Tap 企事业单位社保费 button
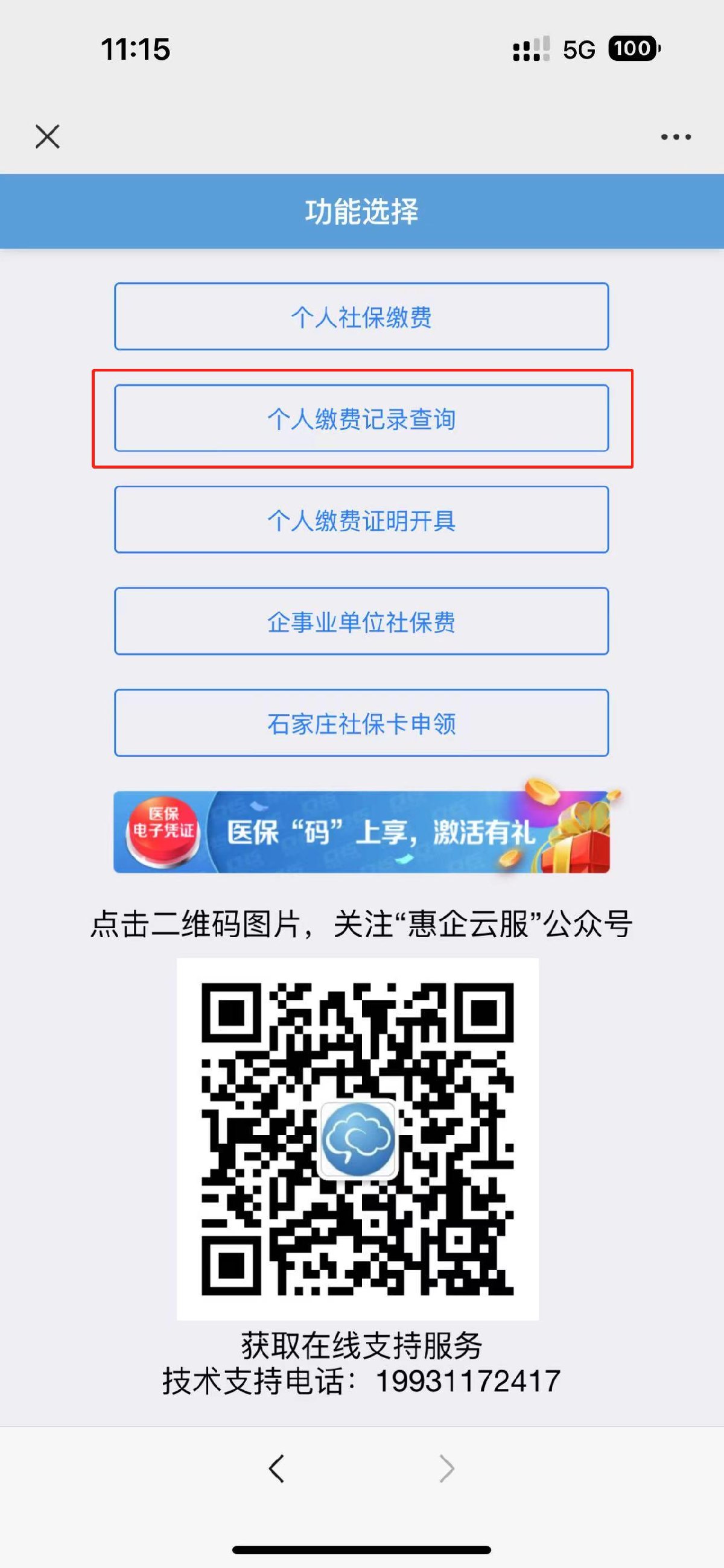 coord(361,622)
